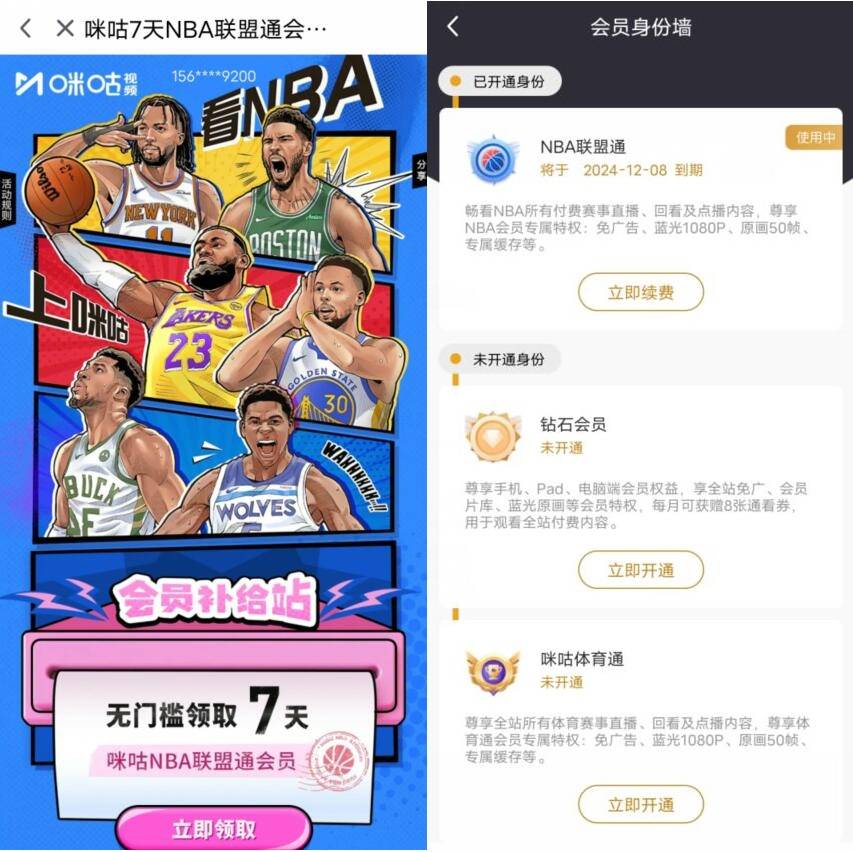Activate 咪咕体育通 with its 立即开通 button
The height and width of the screenshot is (852, 853).
[x=640, y=804]
